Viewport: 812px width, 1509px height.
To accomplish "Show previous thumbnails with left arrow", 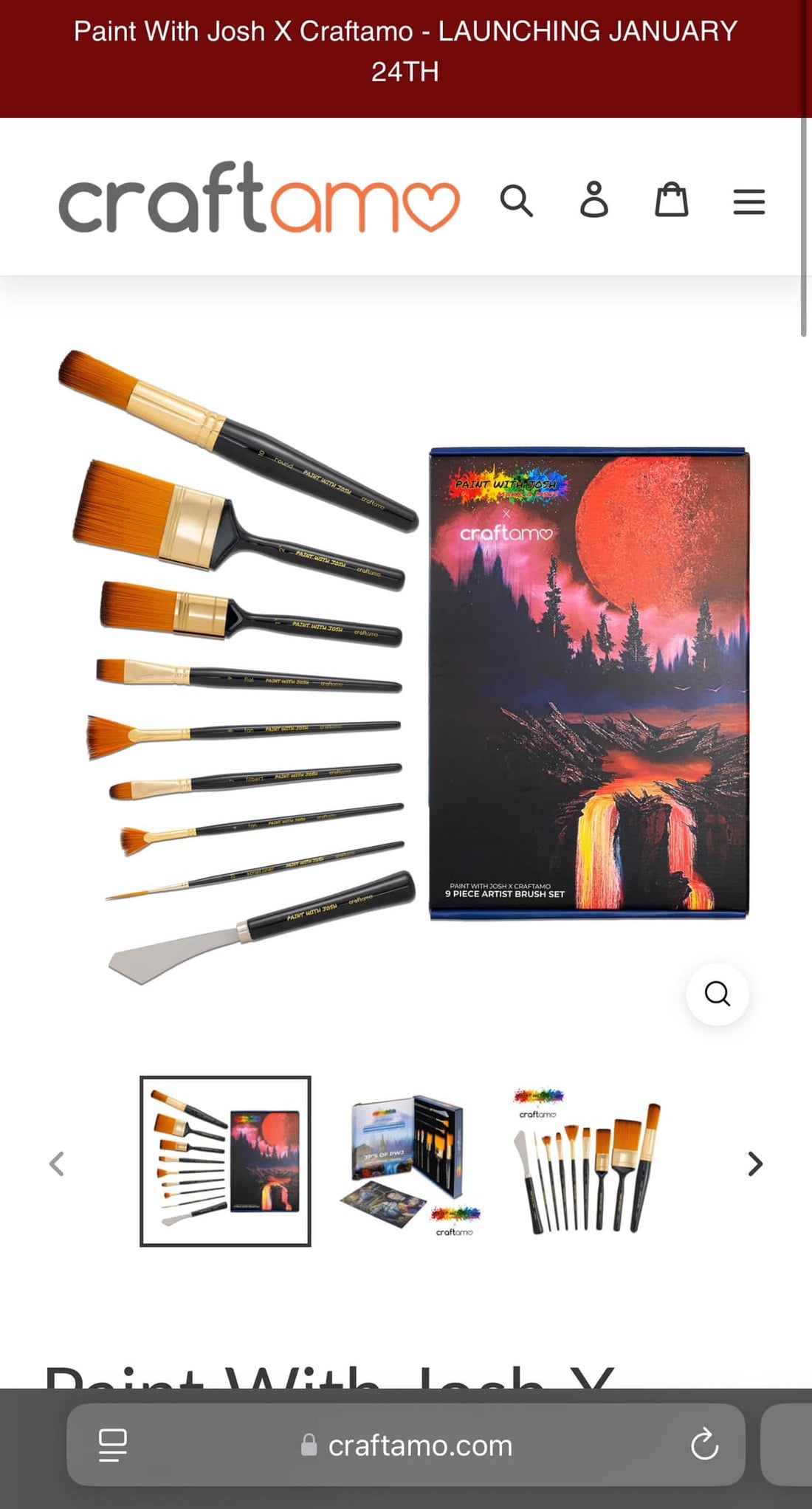I will click(x=57, y=1163).
